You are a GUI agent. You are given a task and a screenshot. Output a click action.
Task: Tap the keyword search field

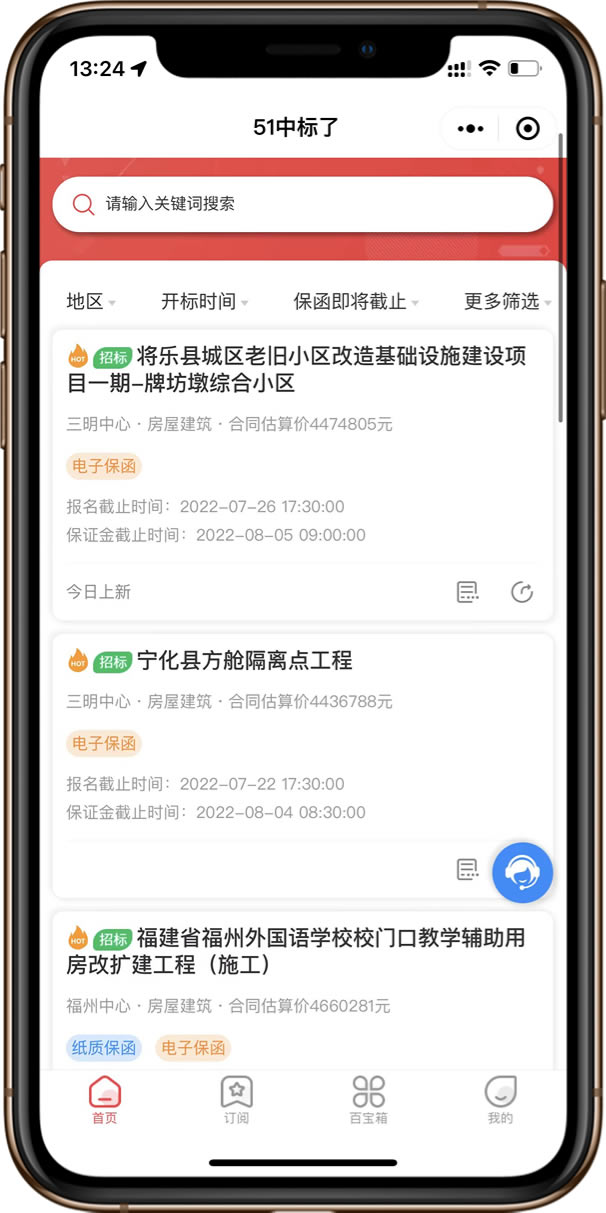(x=302, y=204)
